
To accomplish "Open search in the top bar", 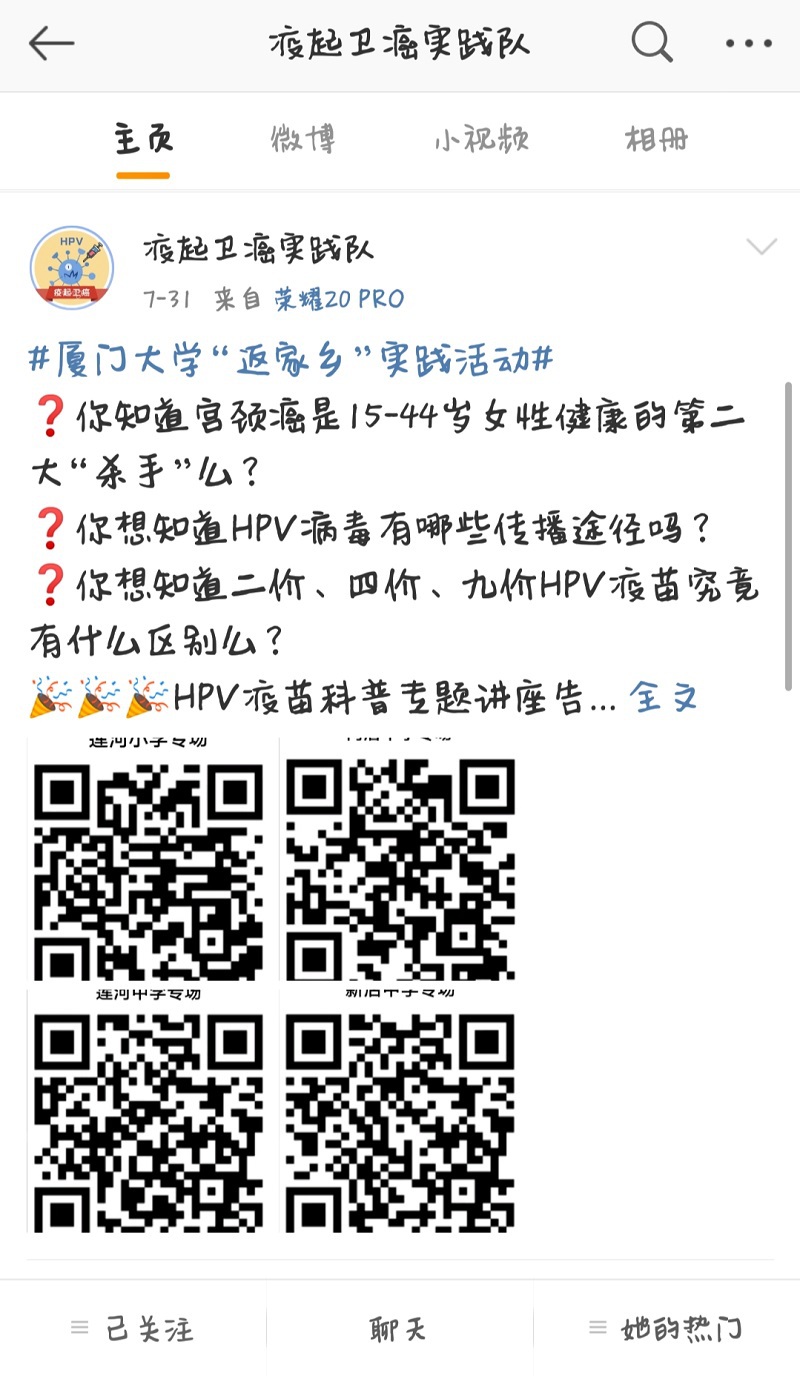I will (652, 43).
